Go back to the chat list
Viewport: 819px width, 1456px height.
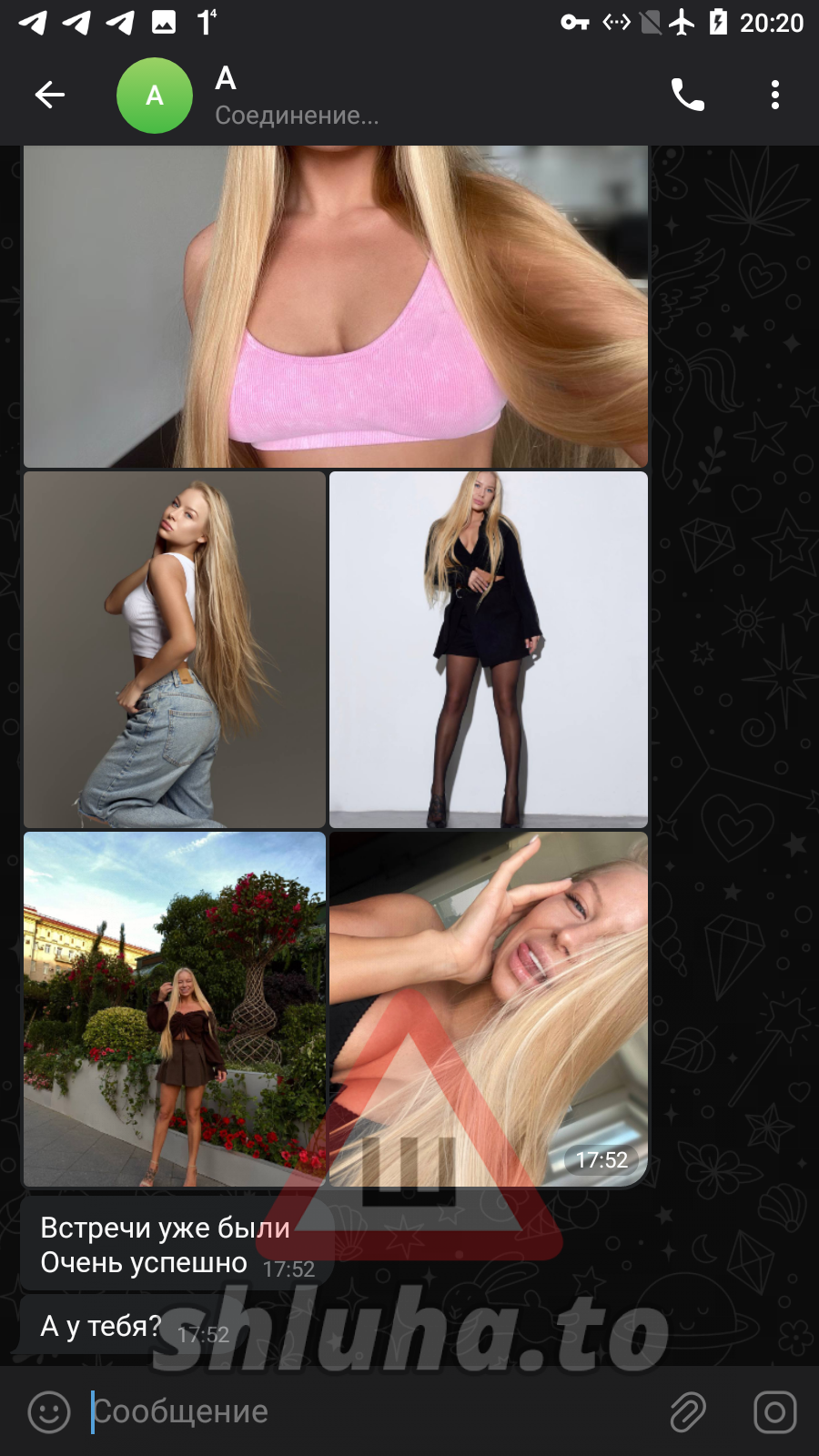[x=50, y=95]
